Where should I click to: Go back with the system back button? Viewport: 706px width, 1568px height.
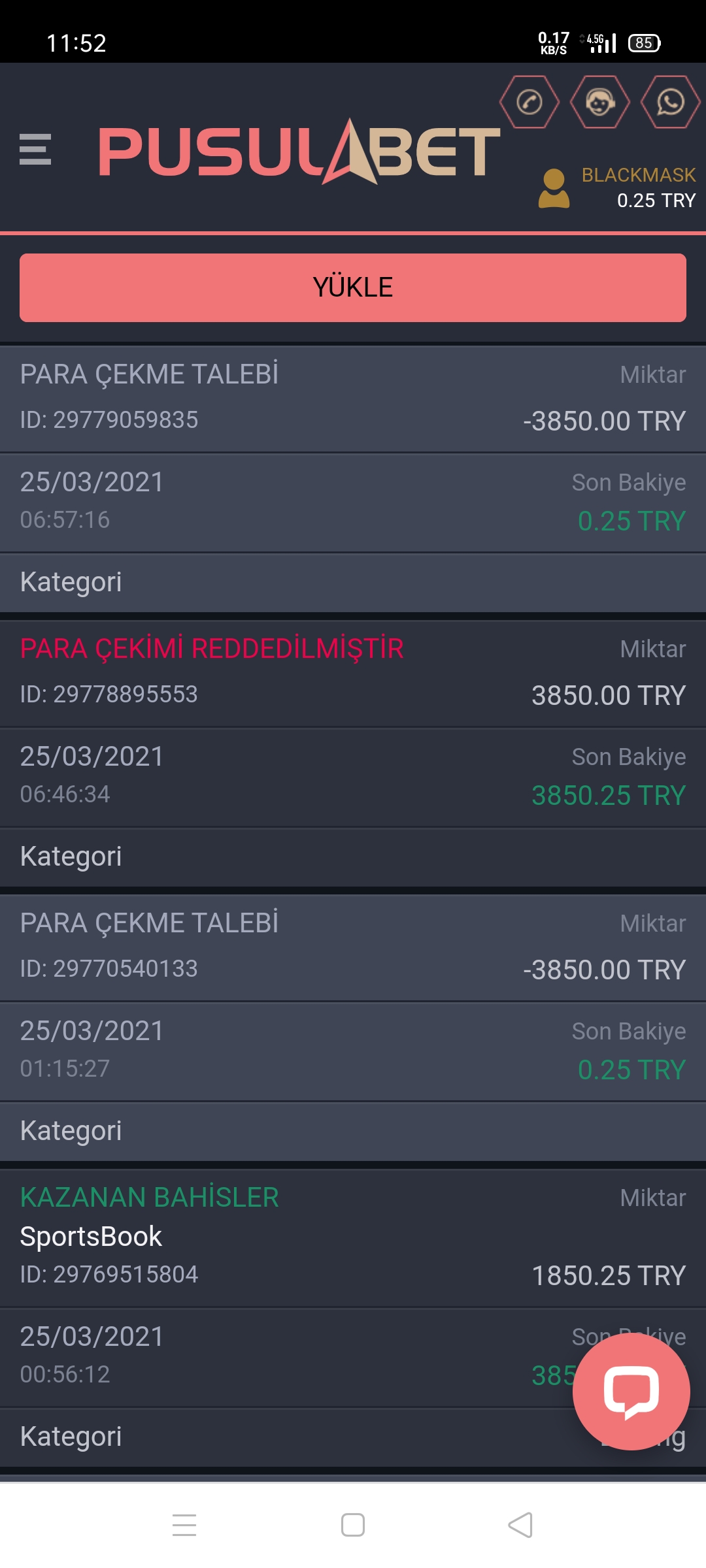tap(520, 1526)
